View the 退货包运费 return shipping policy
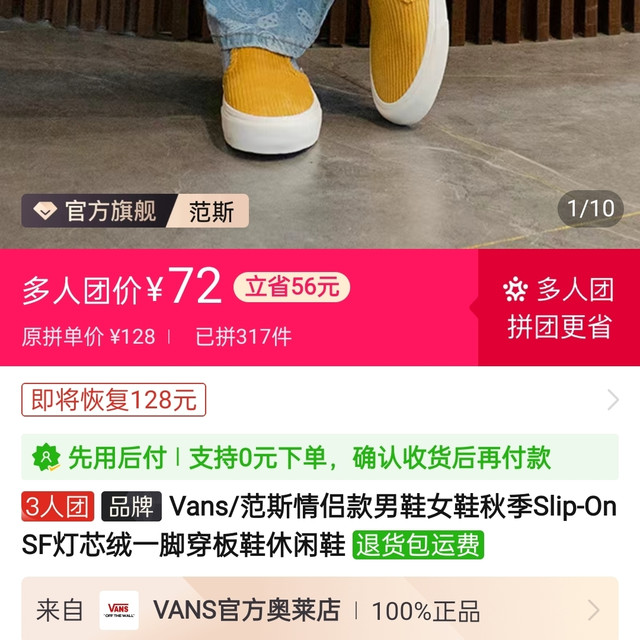640x640 pixels. tap(418, 545)
